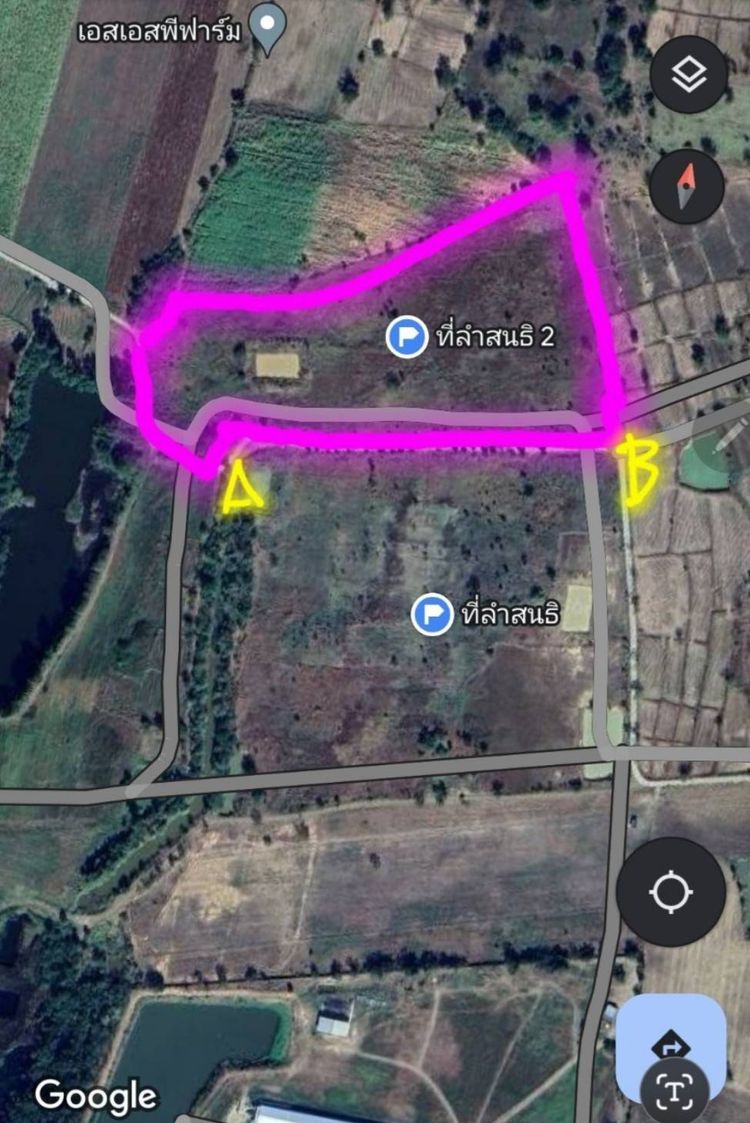Center the map on my location
750x1123 pixels.
pos(670,892)
